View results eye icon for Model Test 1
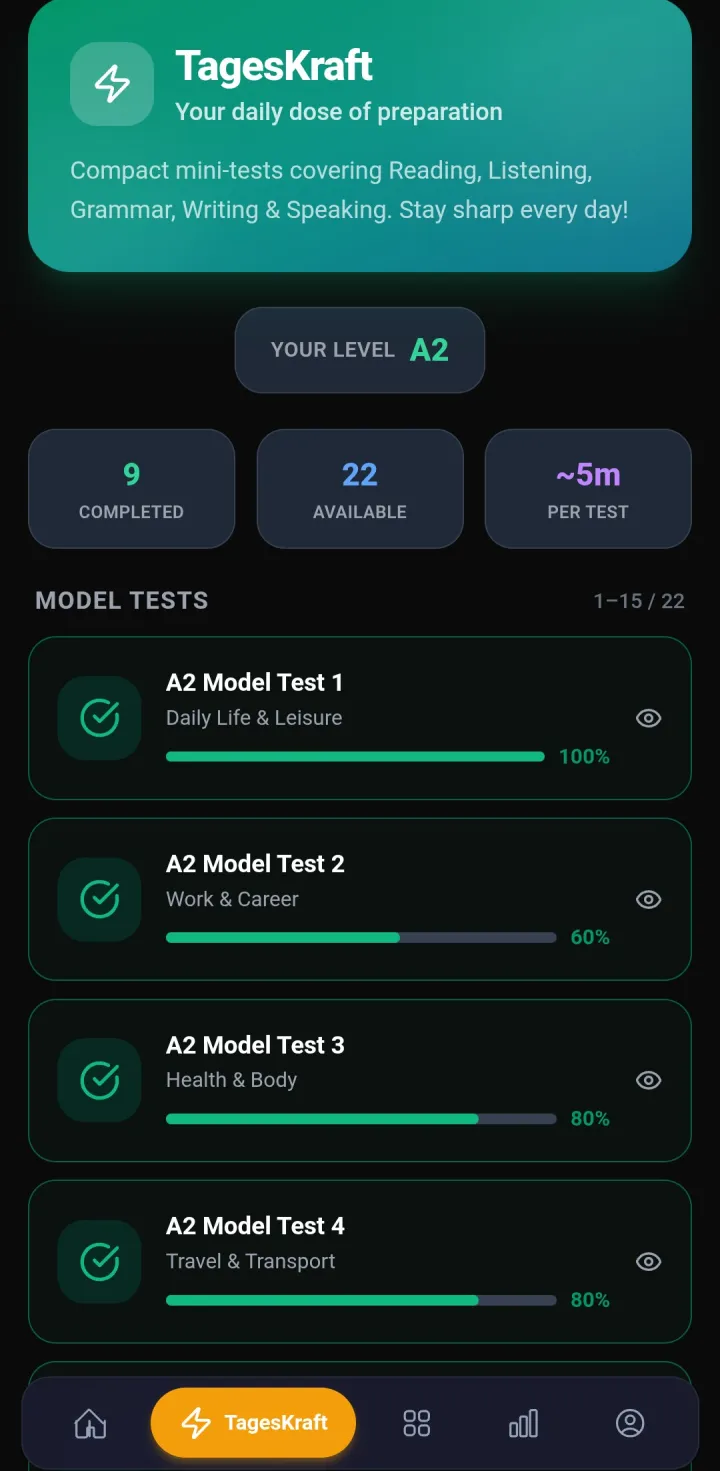 coord(649,718)
